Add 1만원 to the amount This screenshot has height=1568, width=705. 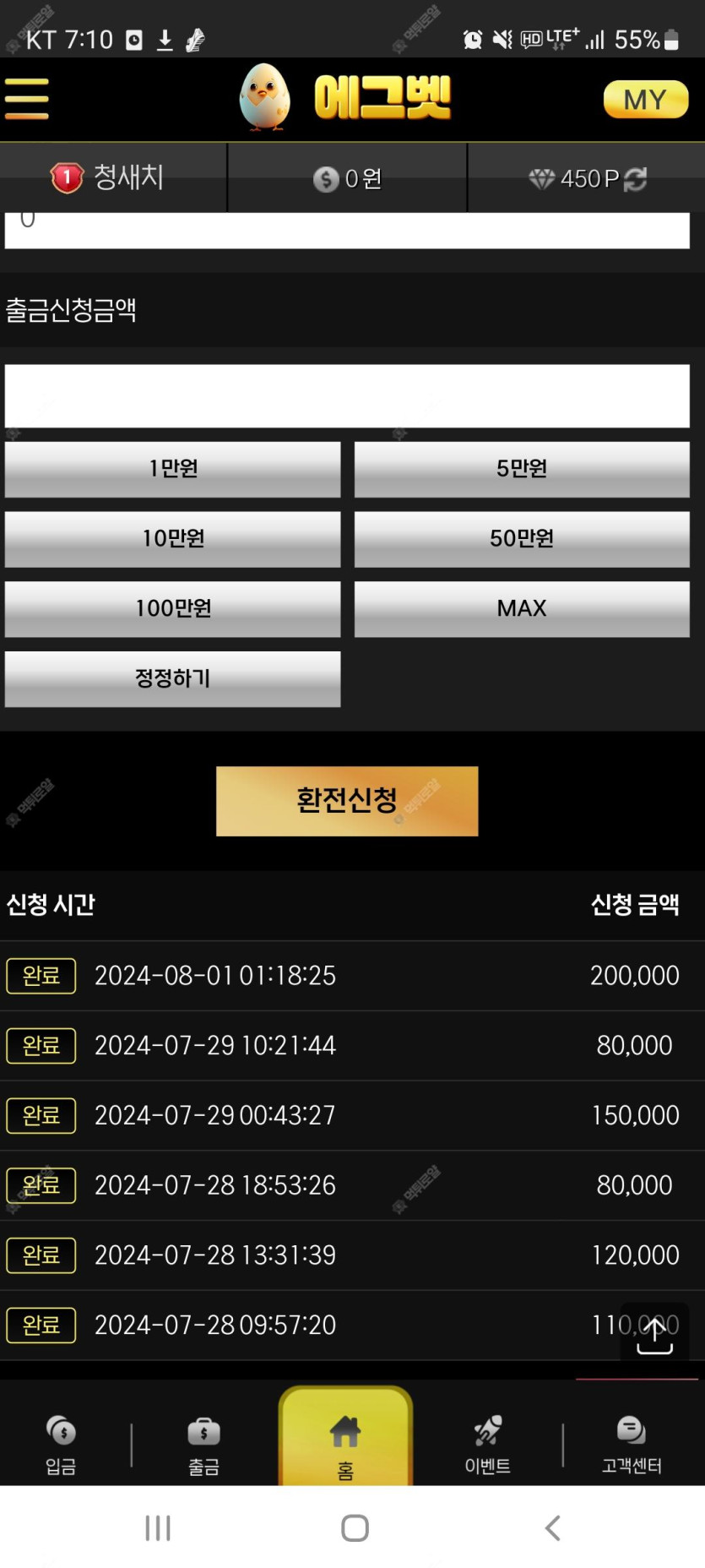[173, 469]
